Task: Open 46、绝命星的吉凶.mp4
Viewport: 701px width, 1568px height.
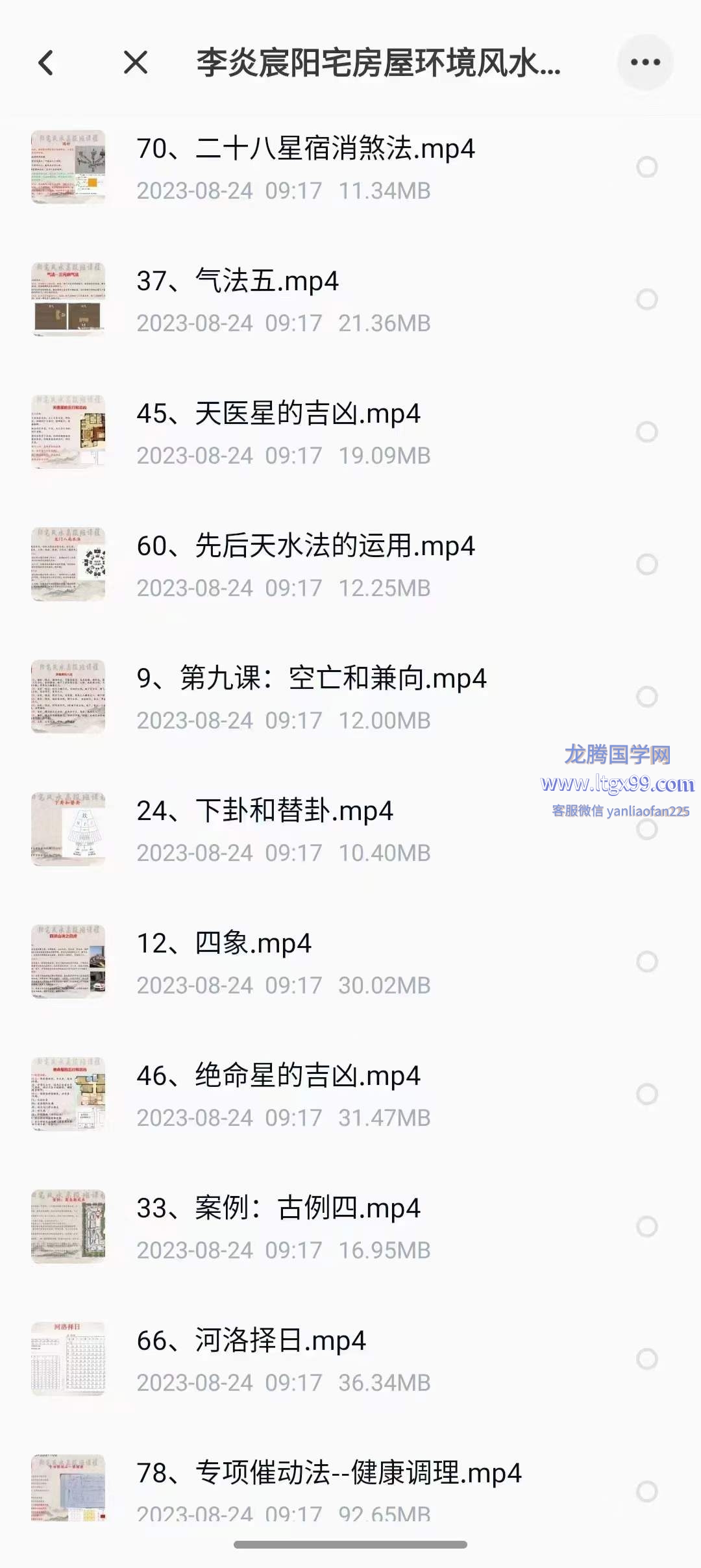Action: click(x=278, y=1076)
